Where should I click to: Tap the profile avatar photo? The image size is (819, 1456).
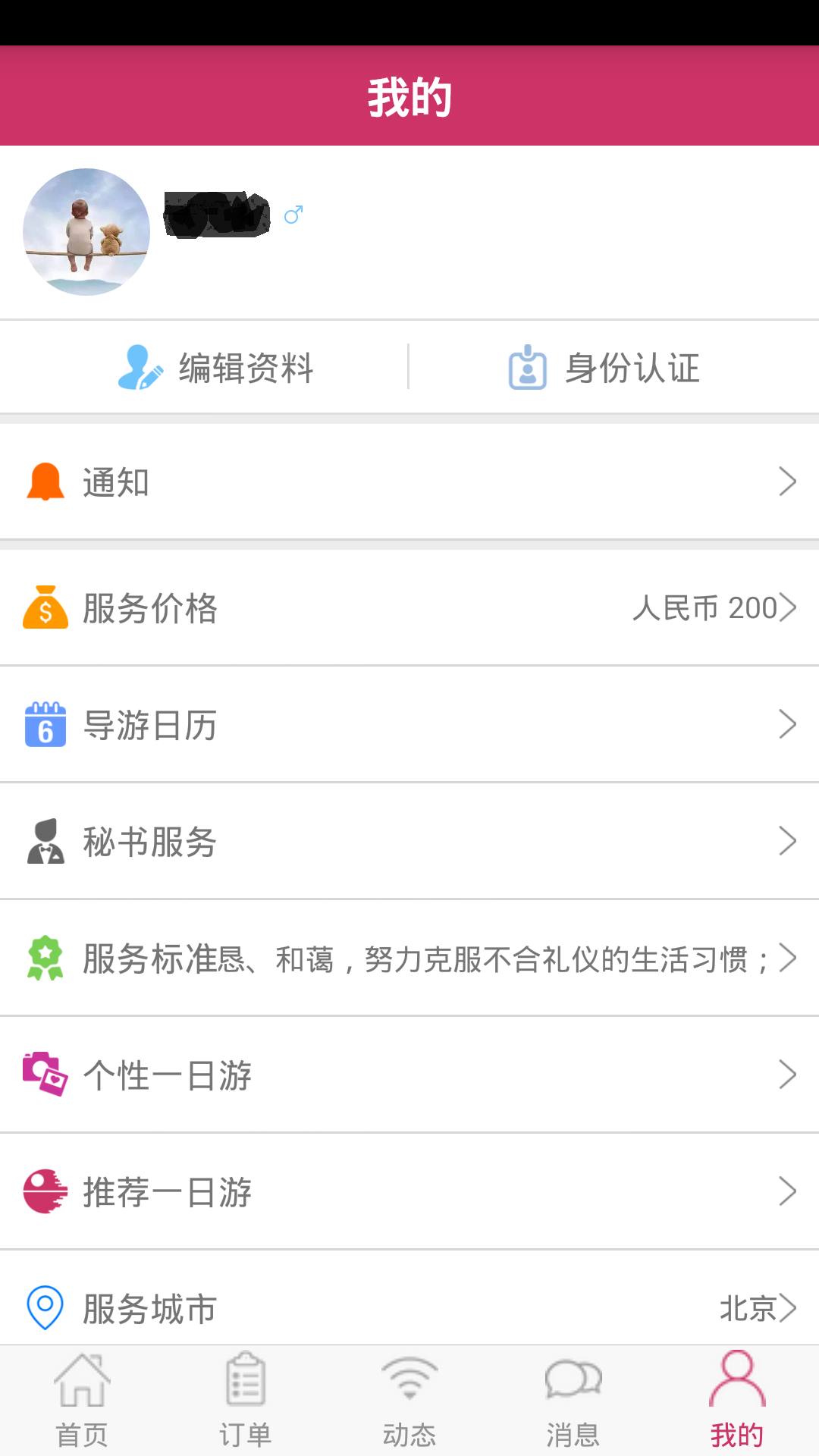pyautogui.click(x=87, y=231)
